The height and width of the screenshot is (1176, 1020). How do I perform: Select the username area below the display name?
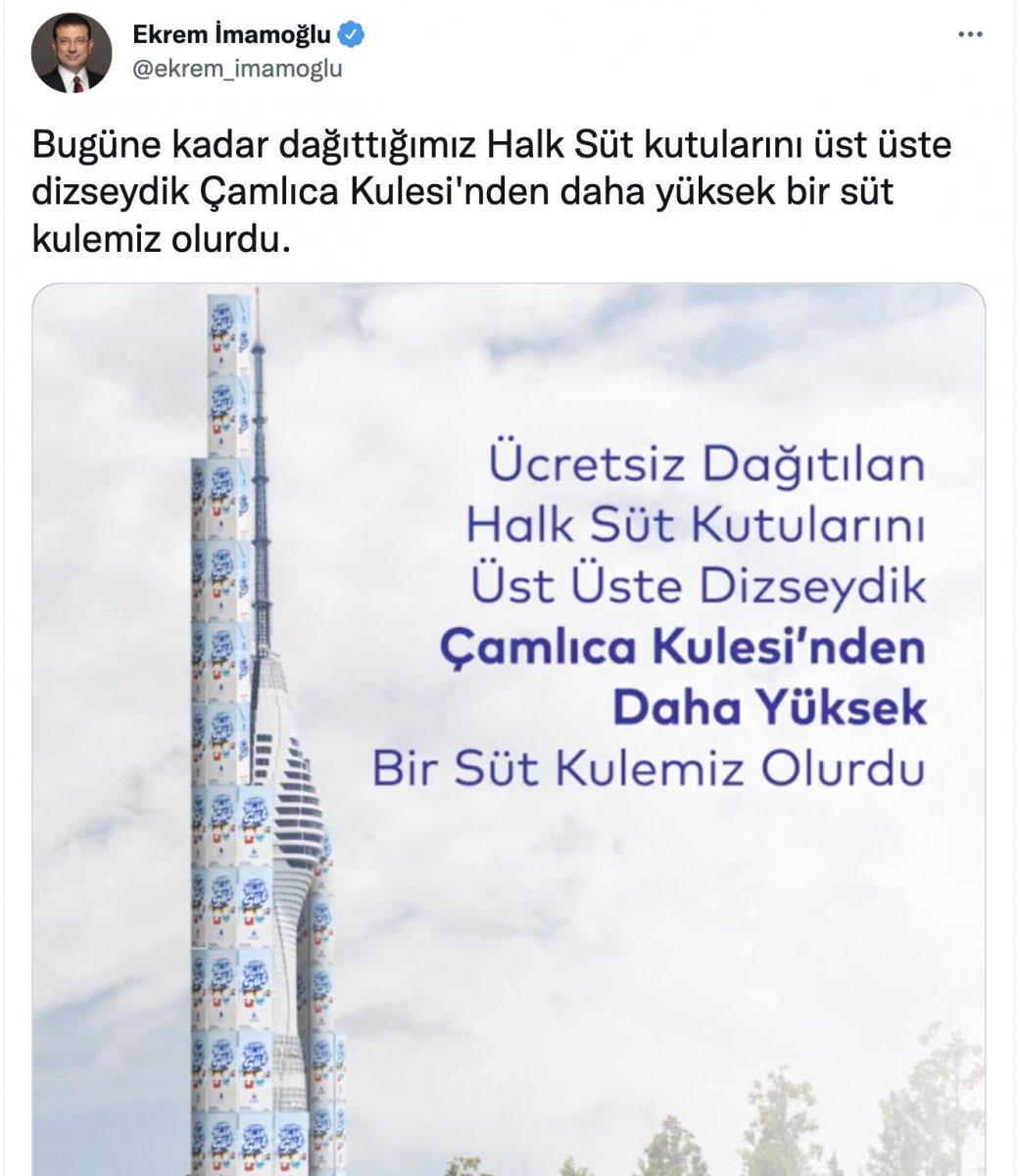[240, 67]
